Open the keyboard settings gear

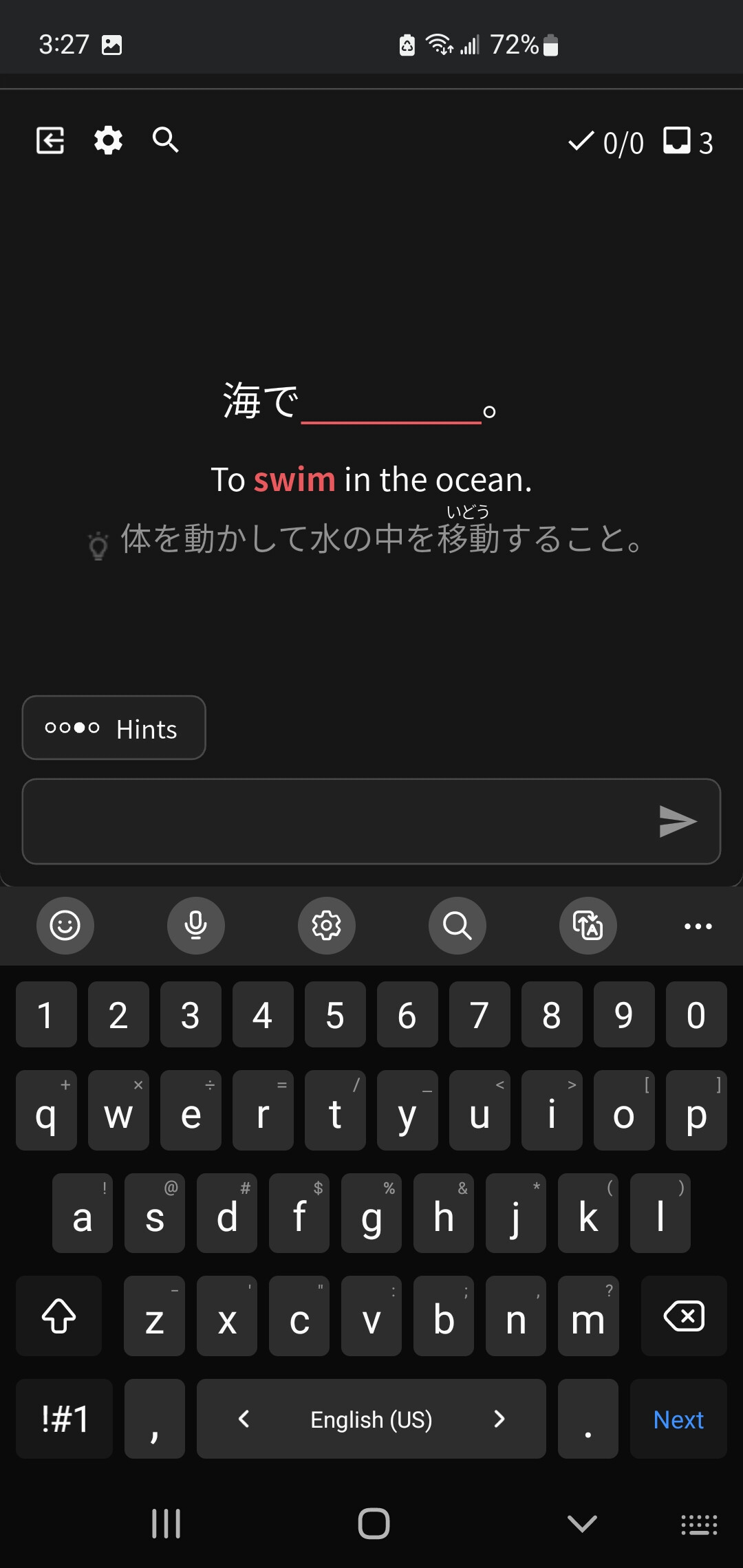click(327, 926)
